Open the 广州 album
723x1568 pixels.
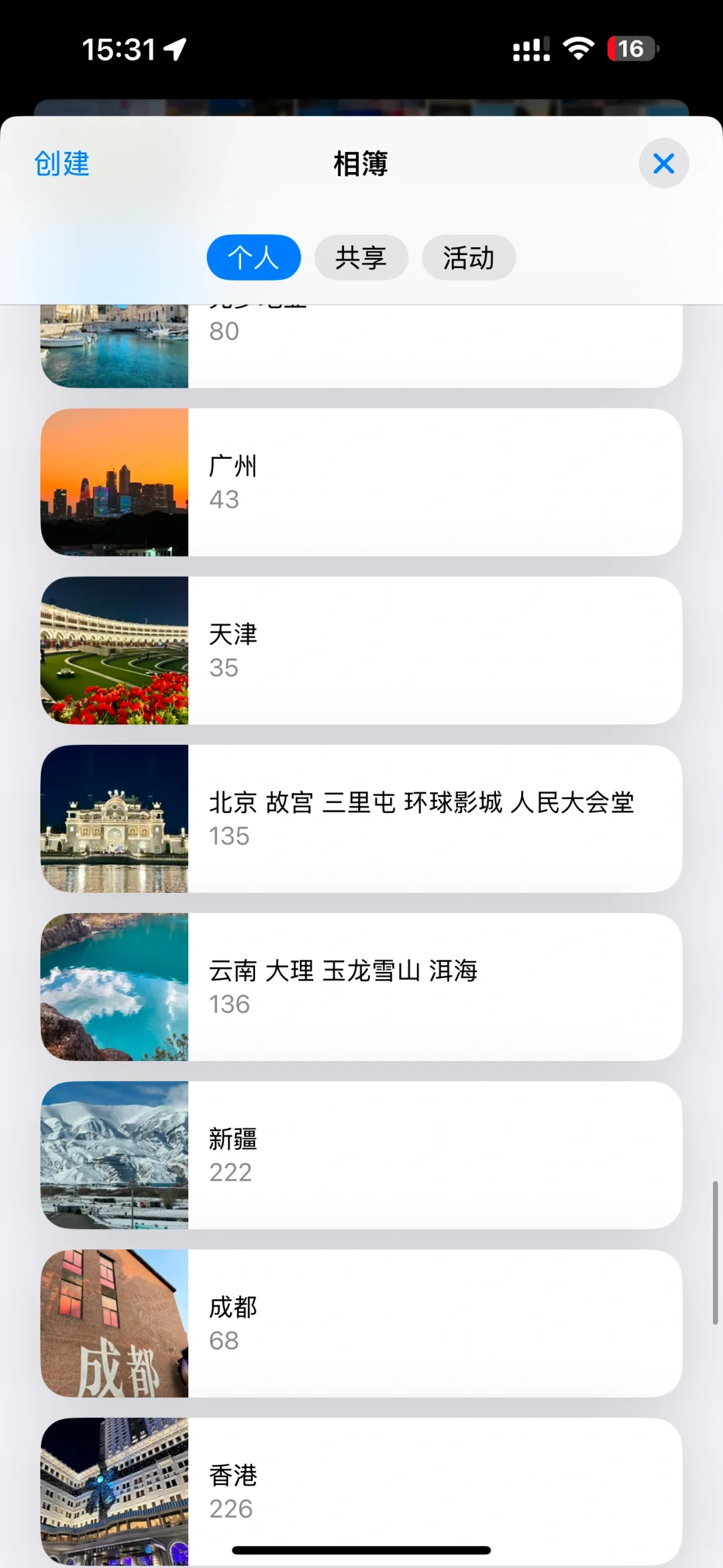(361, 482)
